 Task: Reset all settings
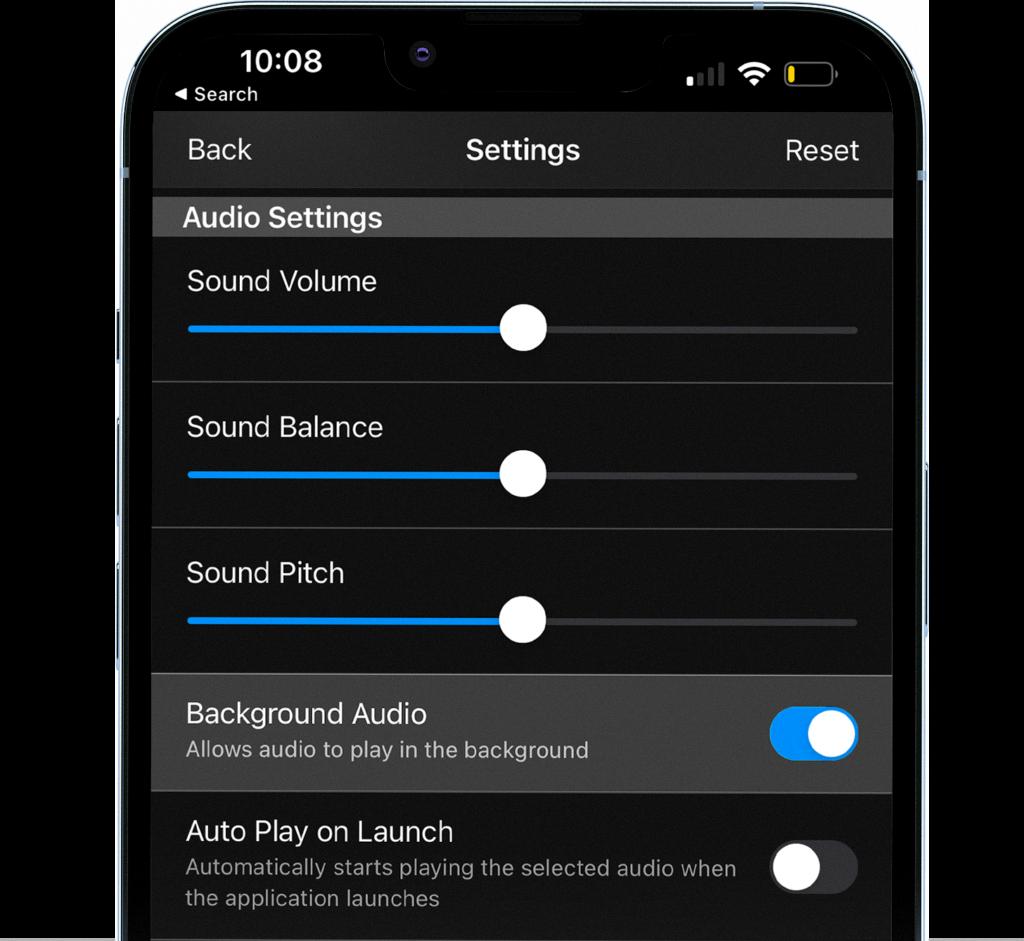tap(821, 150)
